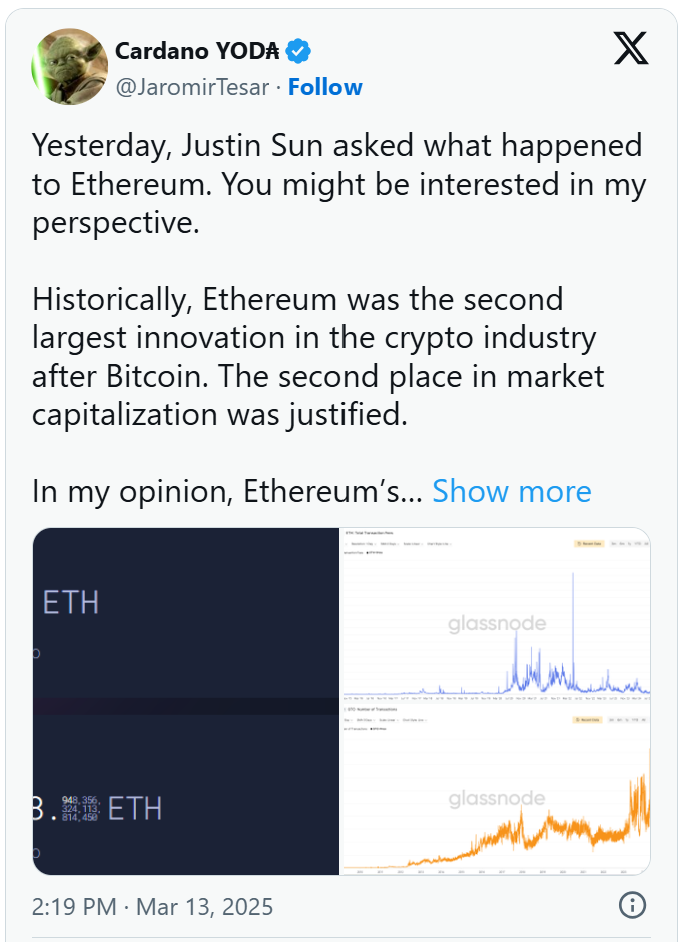Open the X logo link

[x=630, y=49]
